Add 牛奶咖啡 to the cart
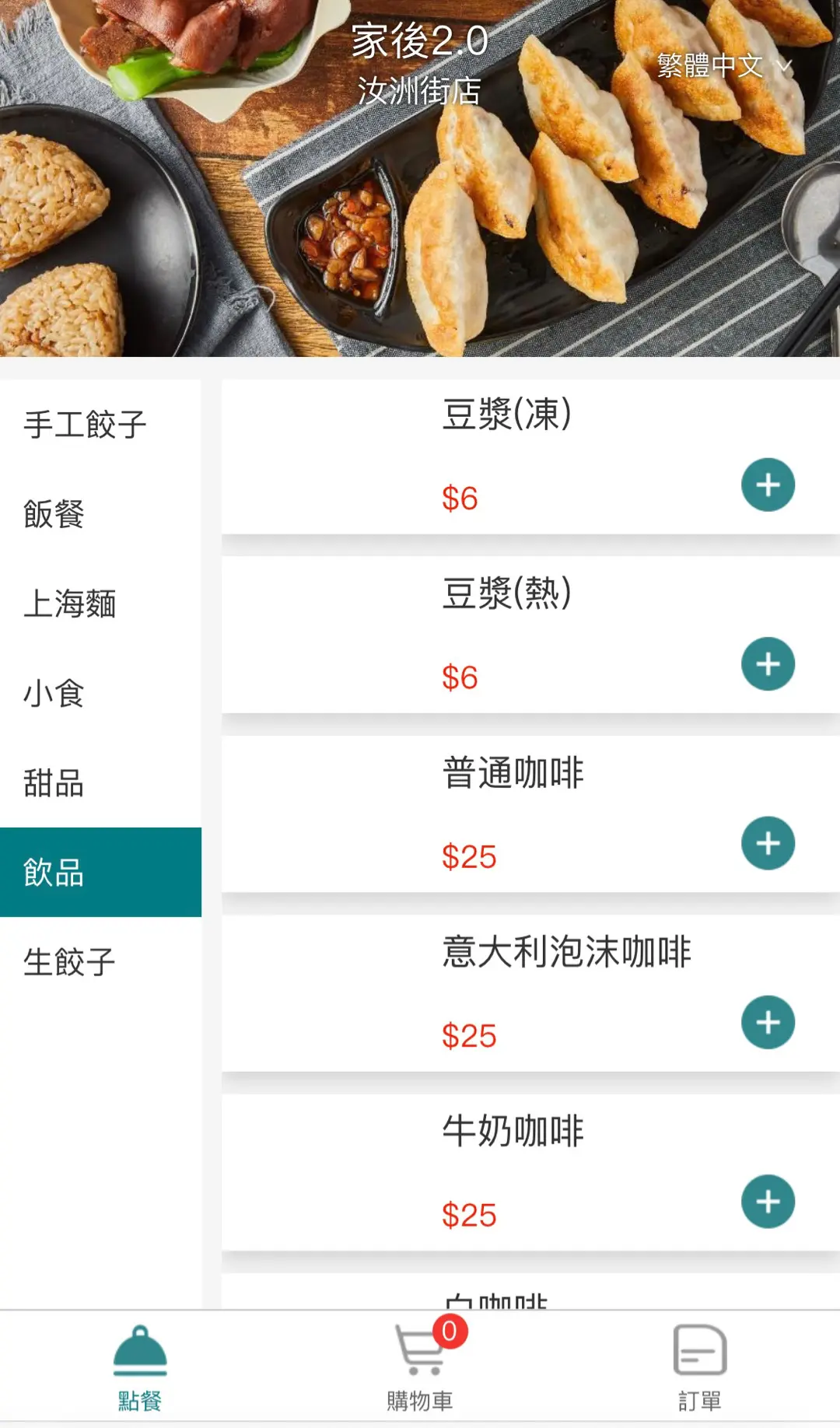This screenshot has width=840, height=1428. [768, 1202]
